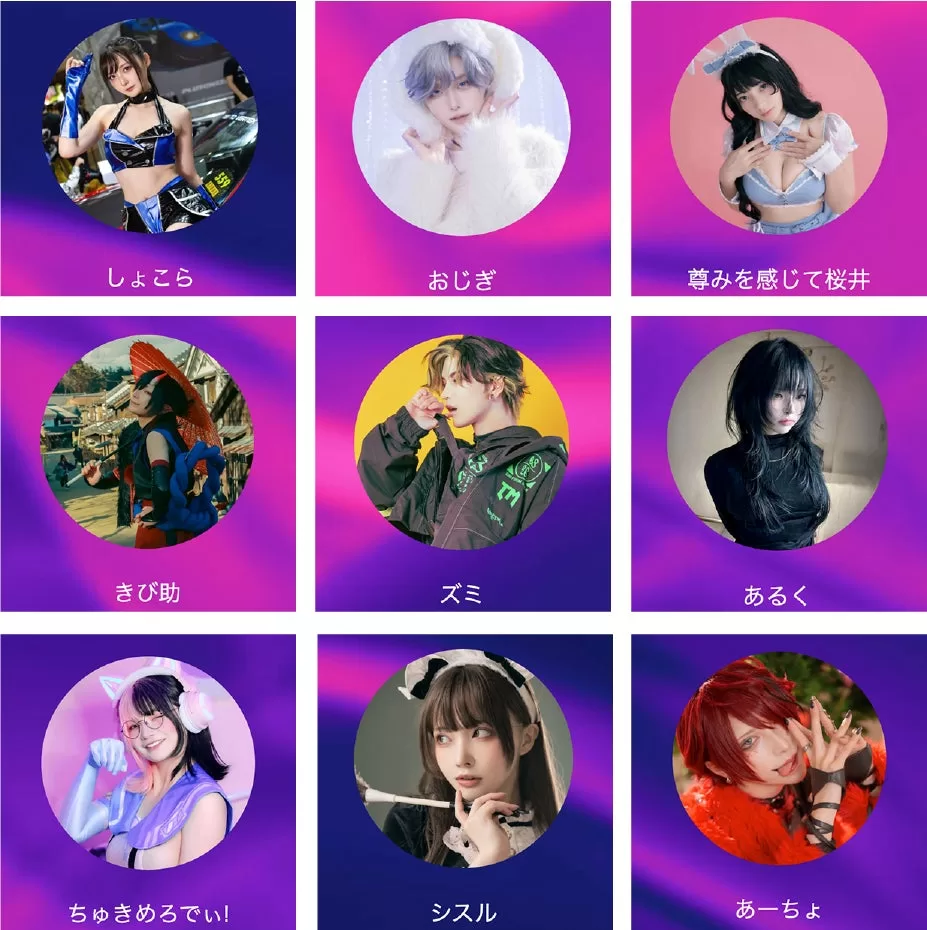View the シスル guest card

(462, 762)
